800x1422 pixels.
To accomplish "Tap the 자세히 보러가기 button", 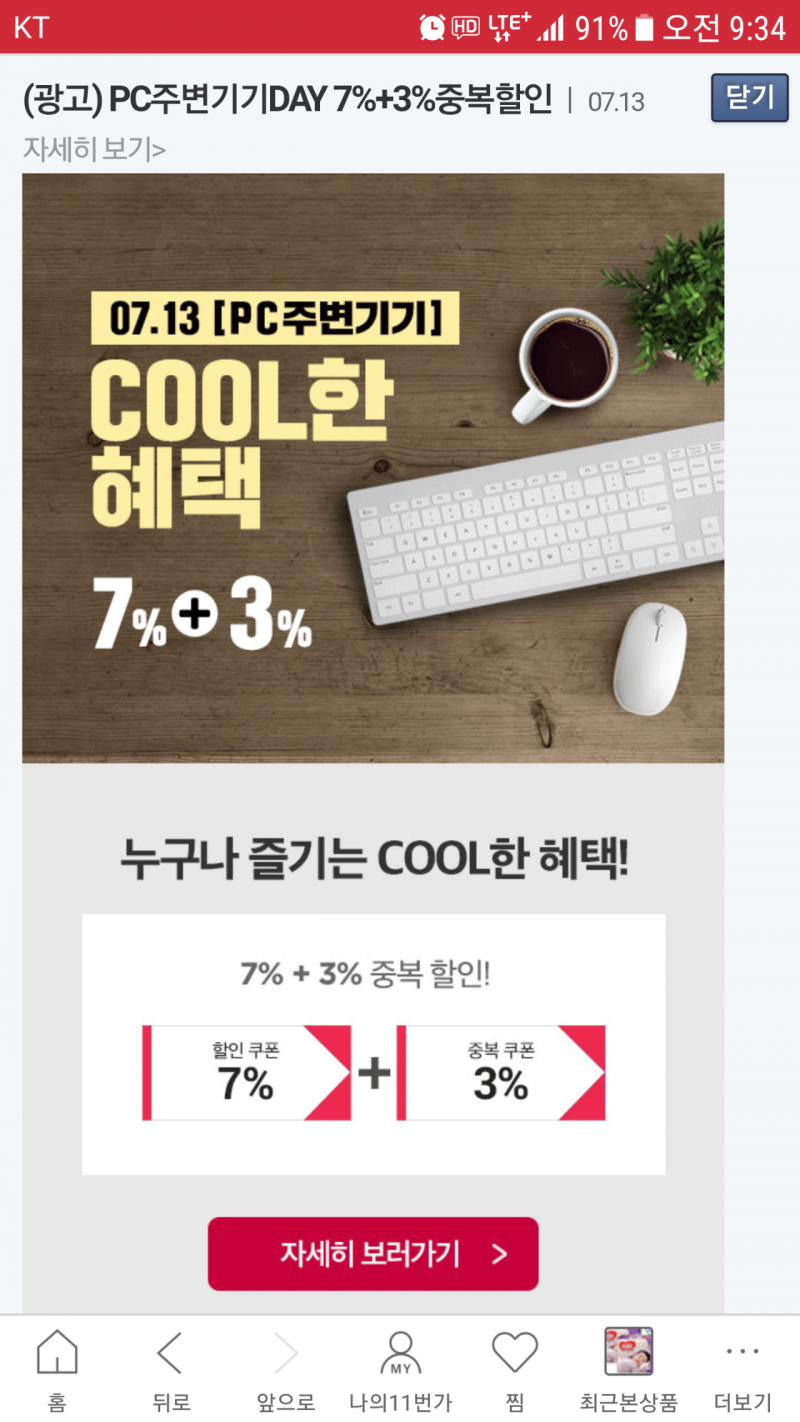I will [x=373, y=1253].
